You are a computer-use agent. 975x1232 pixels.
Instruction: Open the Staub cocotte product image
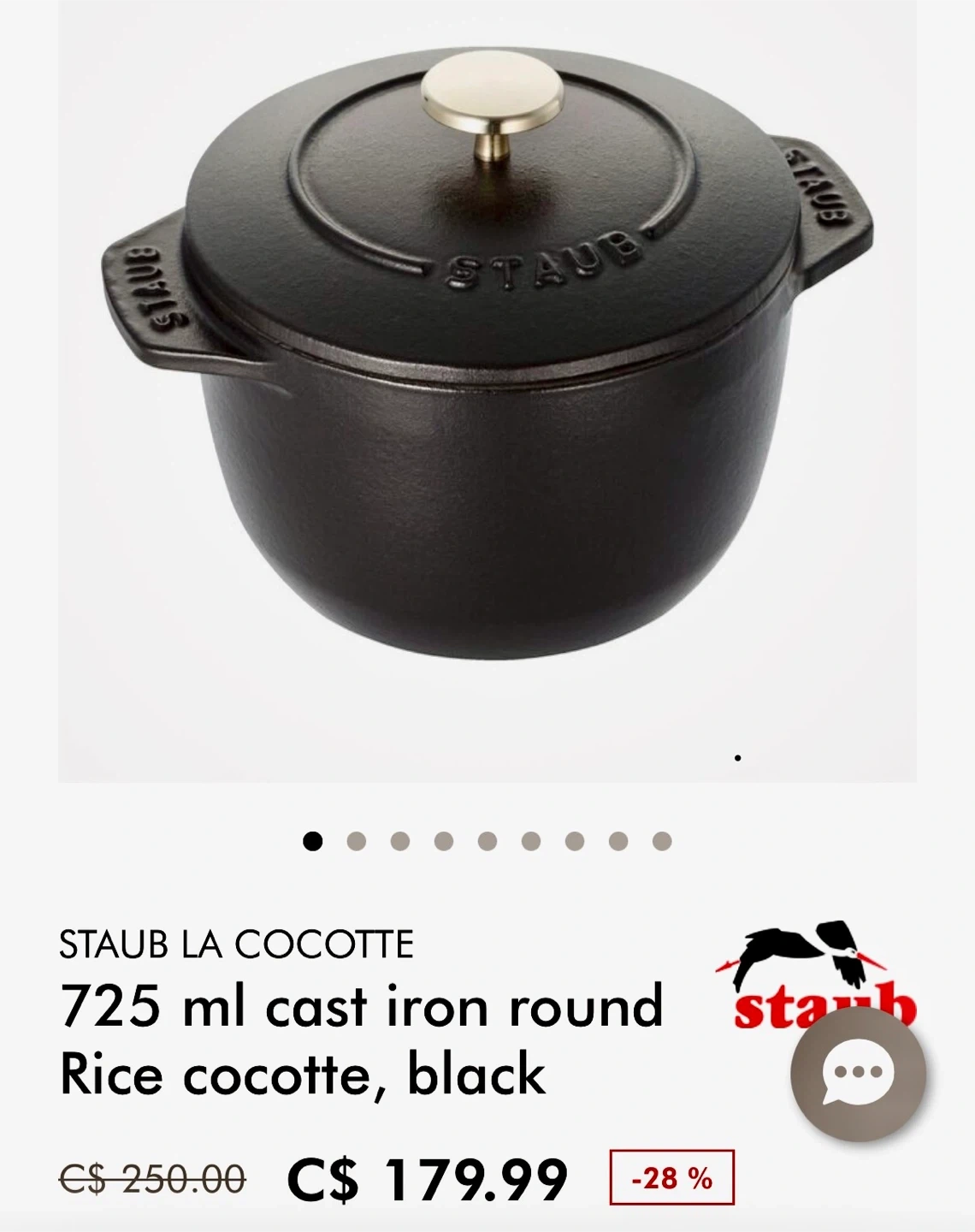coord(487,391)
